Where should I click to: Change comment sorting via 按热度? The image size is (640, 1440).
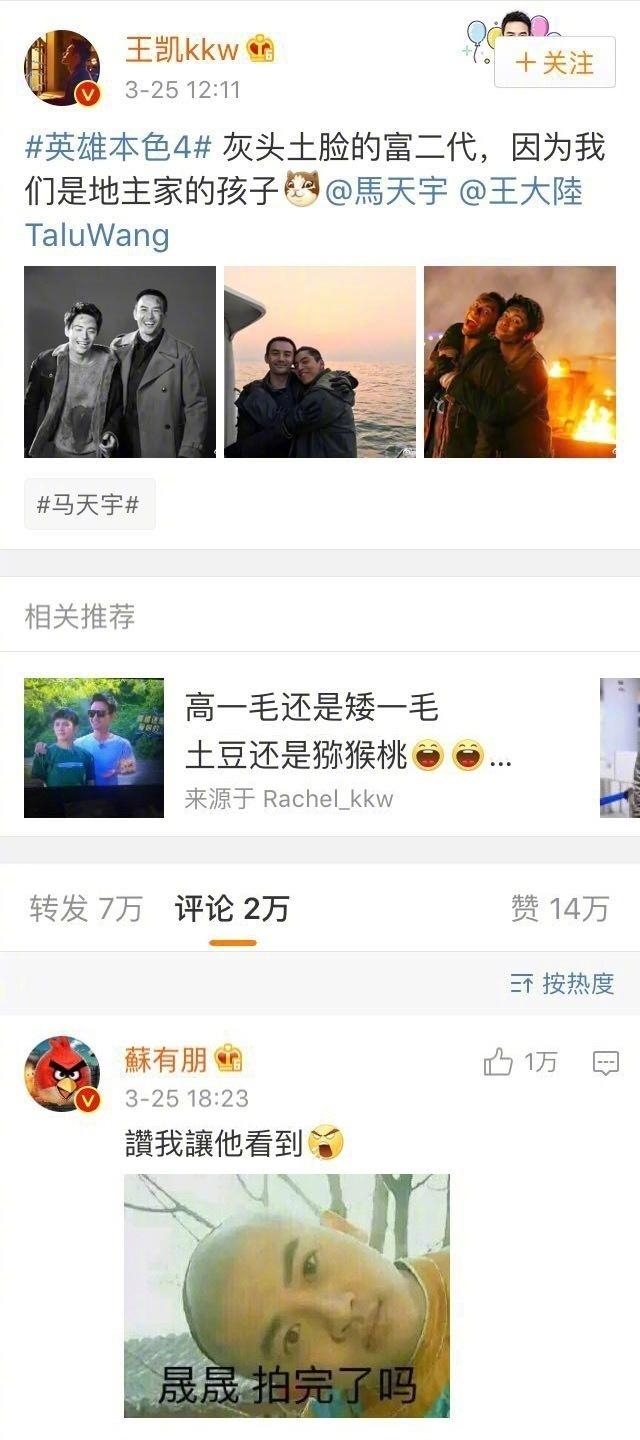tap(562, 983)
